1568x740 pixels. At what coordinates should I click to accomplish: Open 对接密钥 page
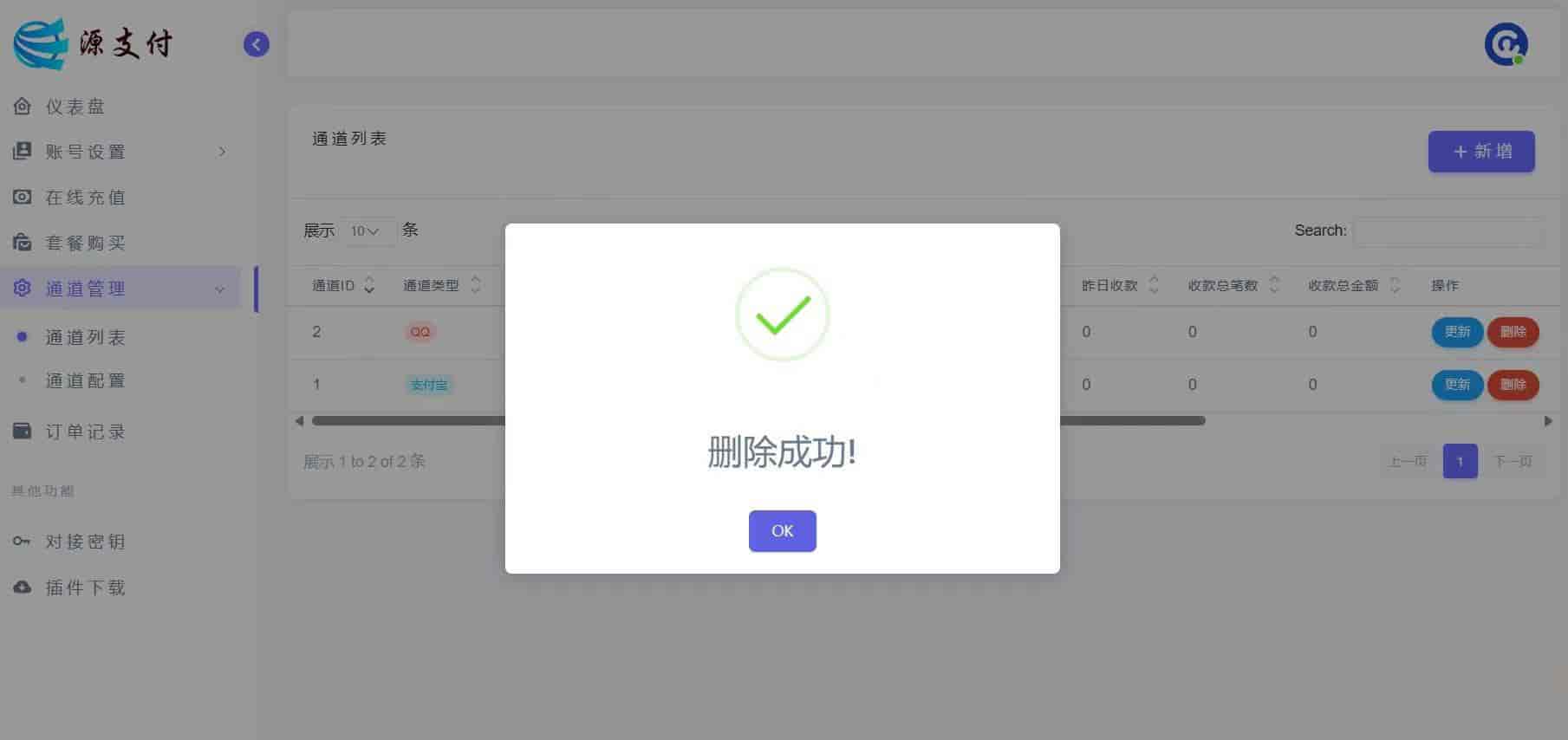tap(85, 542)
